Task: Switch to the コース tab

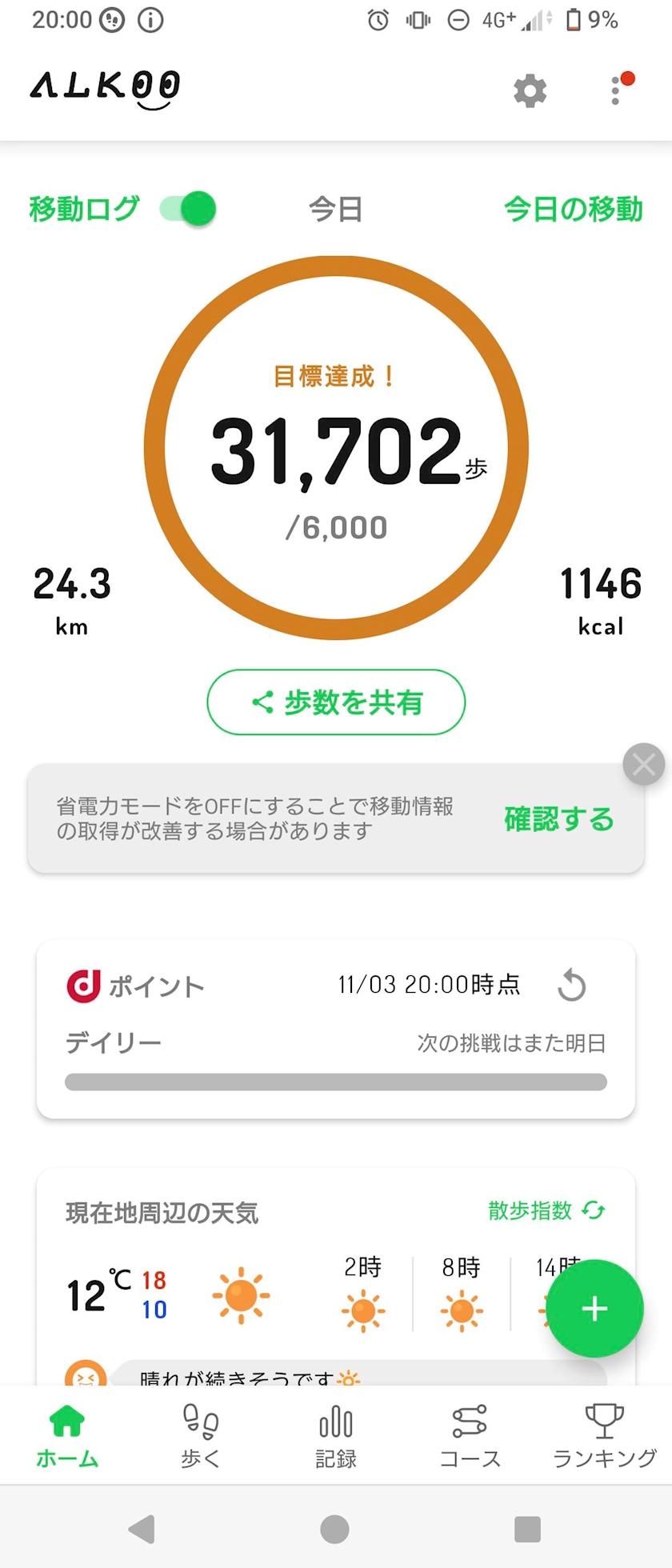Action: [470, 1435]
